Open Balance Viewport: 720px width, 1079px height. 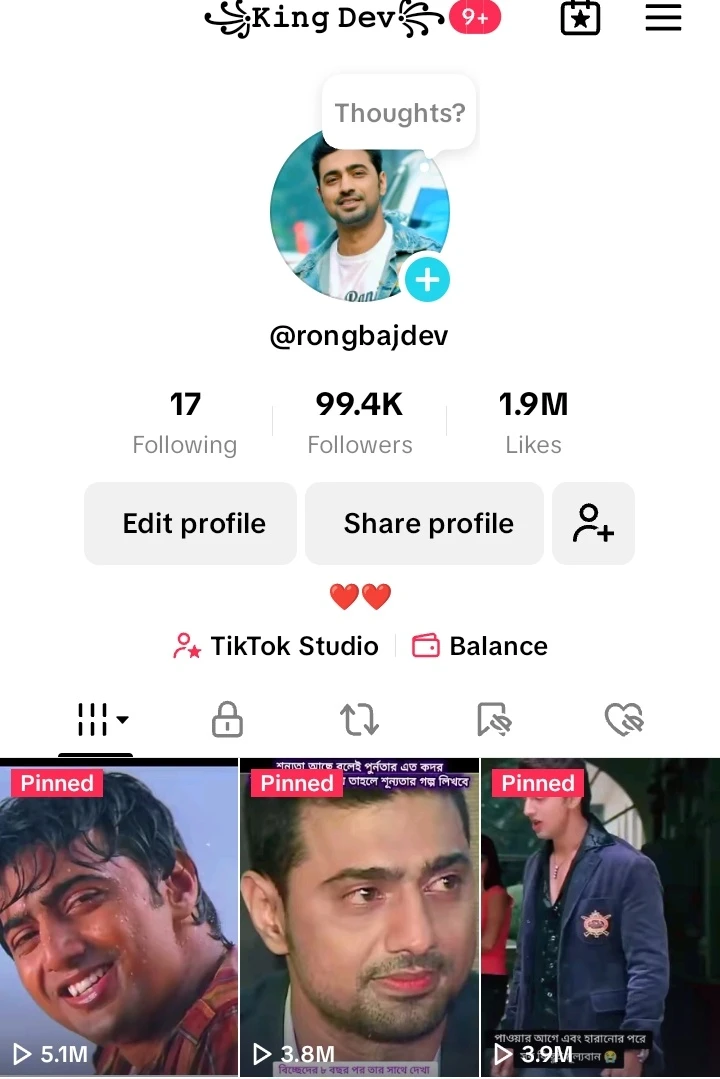click(481, 646)
